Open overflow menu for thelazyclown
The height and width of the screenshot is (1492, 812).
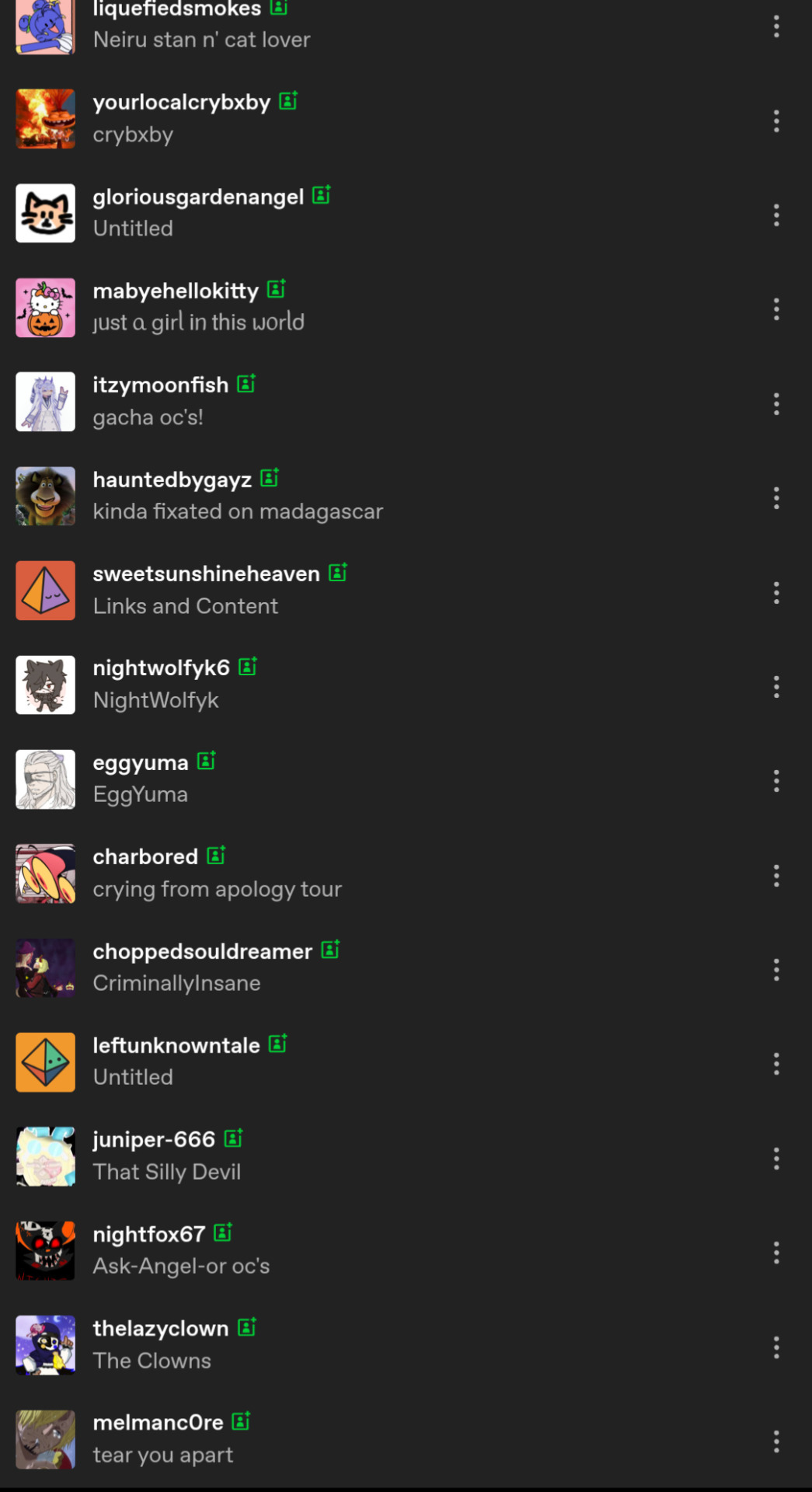click(775, 1347)
